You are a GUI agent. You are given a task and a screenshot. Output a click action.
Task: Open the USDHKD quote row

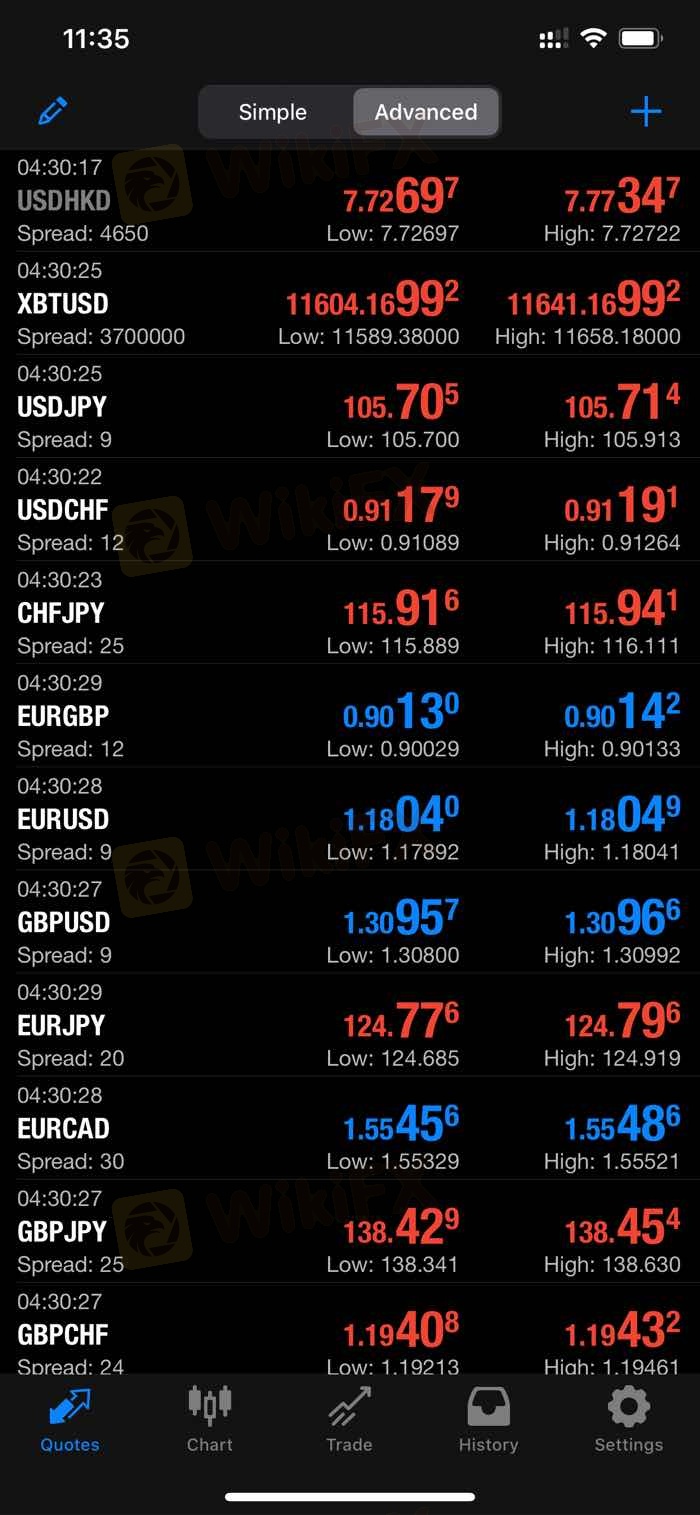63,200
